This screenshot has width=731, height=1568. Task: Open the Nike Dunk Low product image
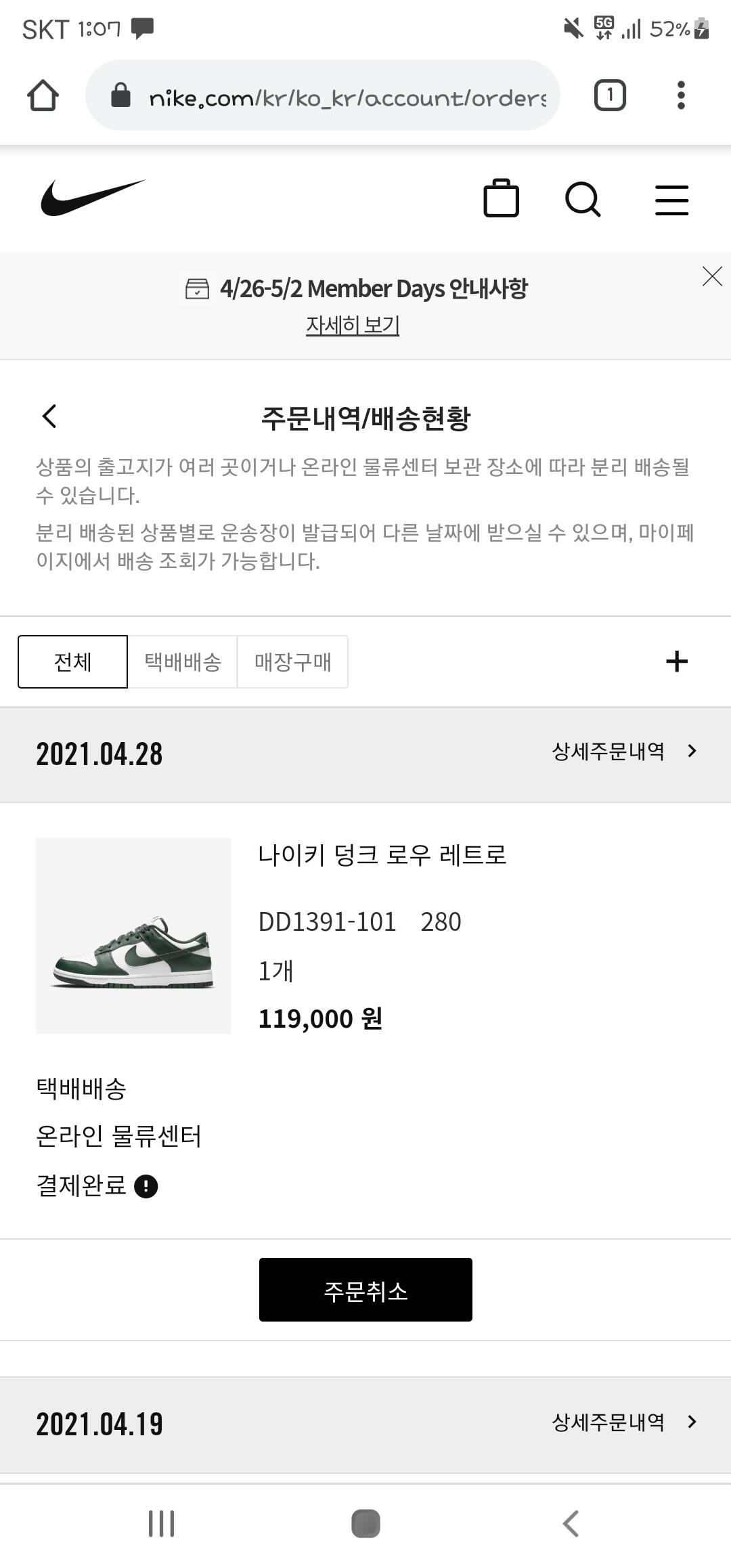tap(133, 936)
